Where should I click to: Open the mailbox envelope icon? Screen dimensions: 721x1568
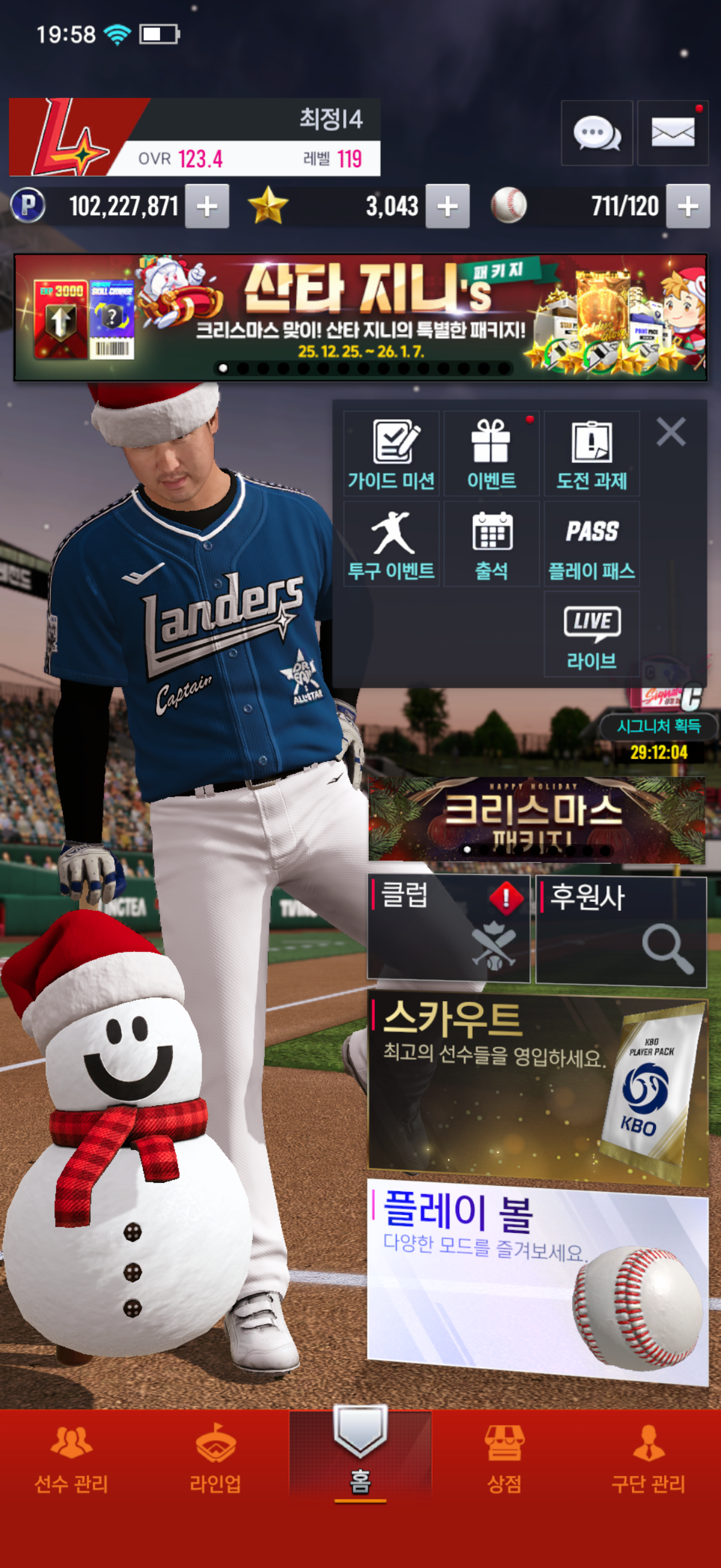[x=673, y=133]
